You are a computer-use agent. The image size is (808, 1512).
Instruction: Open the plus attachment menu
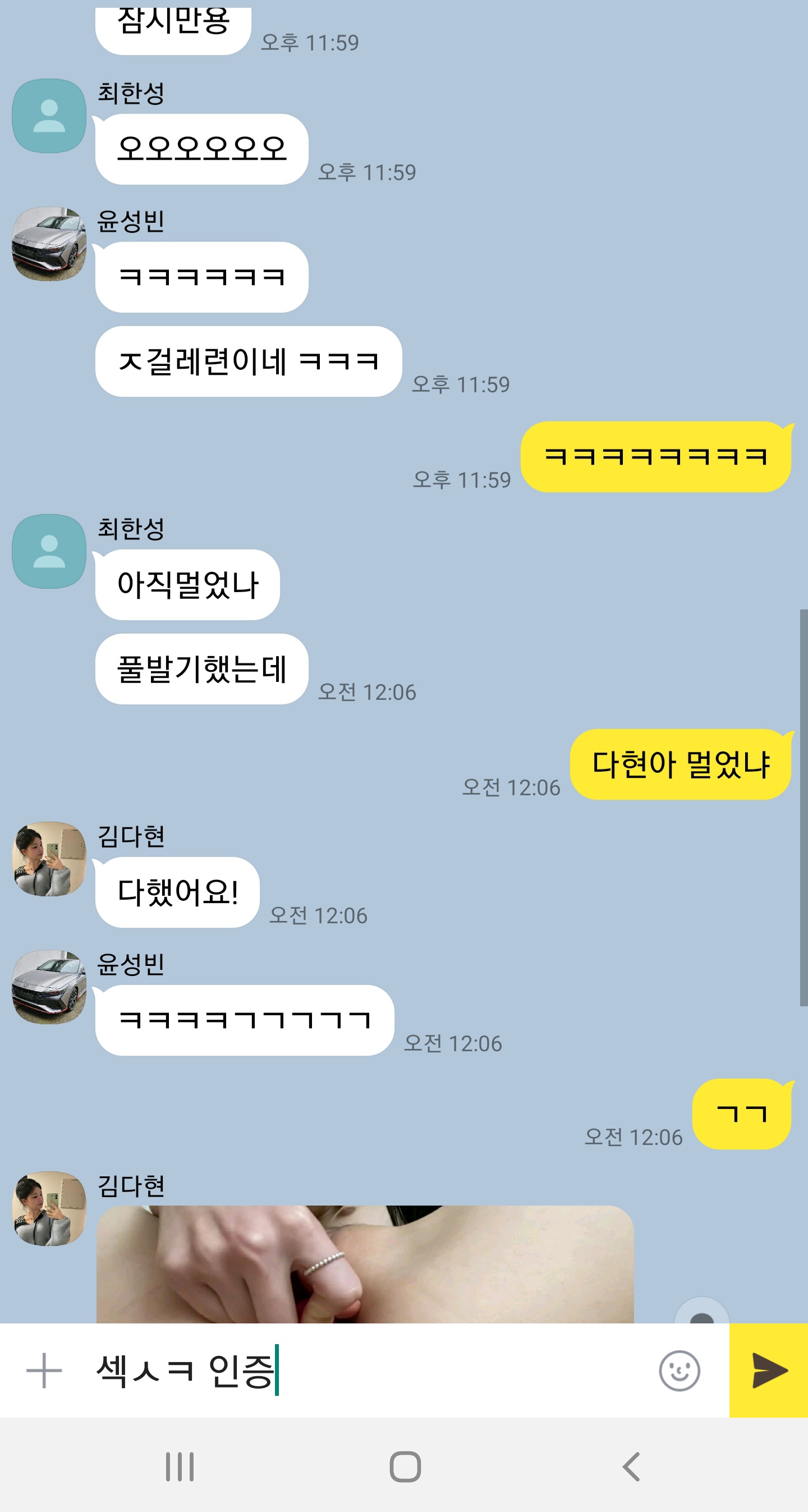tap(44, 1371)
